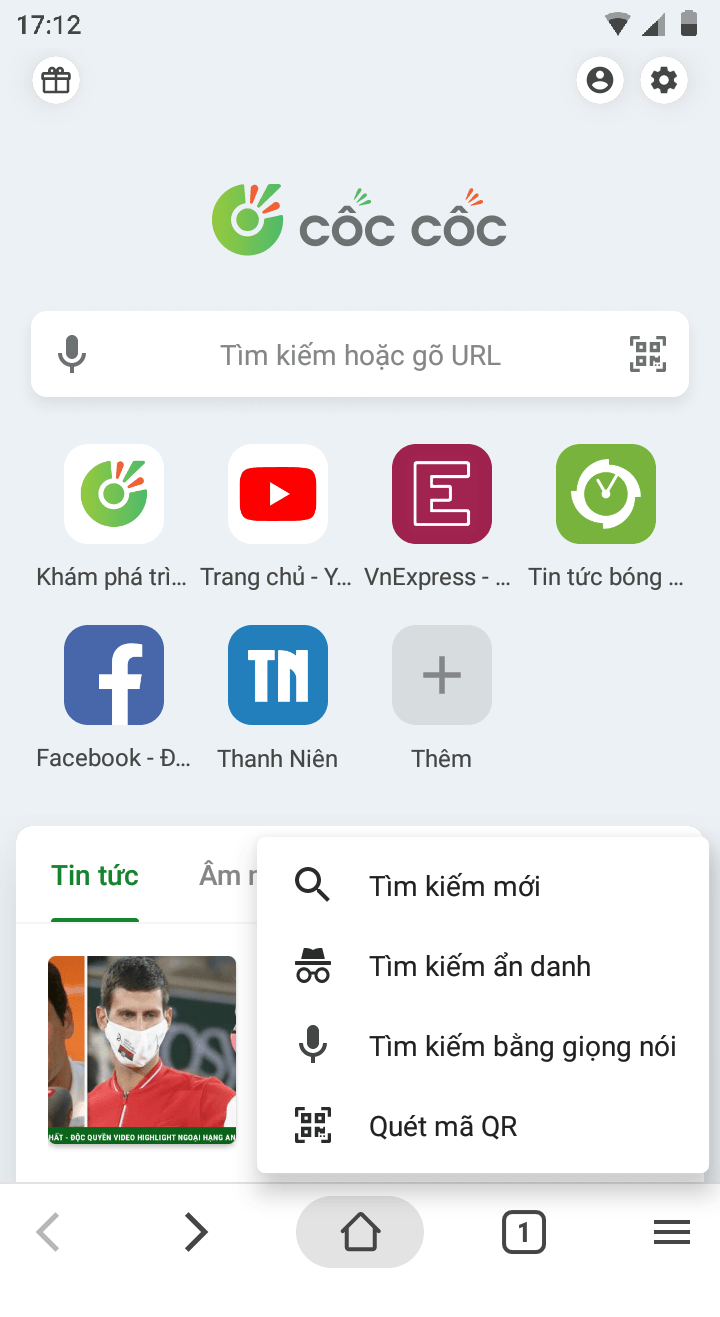Open the Facebook shortcut
Viewport: 720px width, 1317px height.
tap(114, 675)
